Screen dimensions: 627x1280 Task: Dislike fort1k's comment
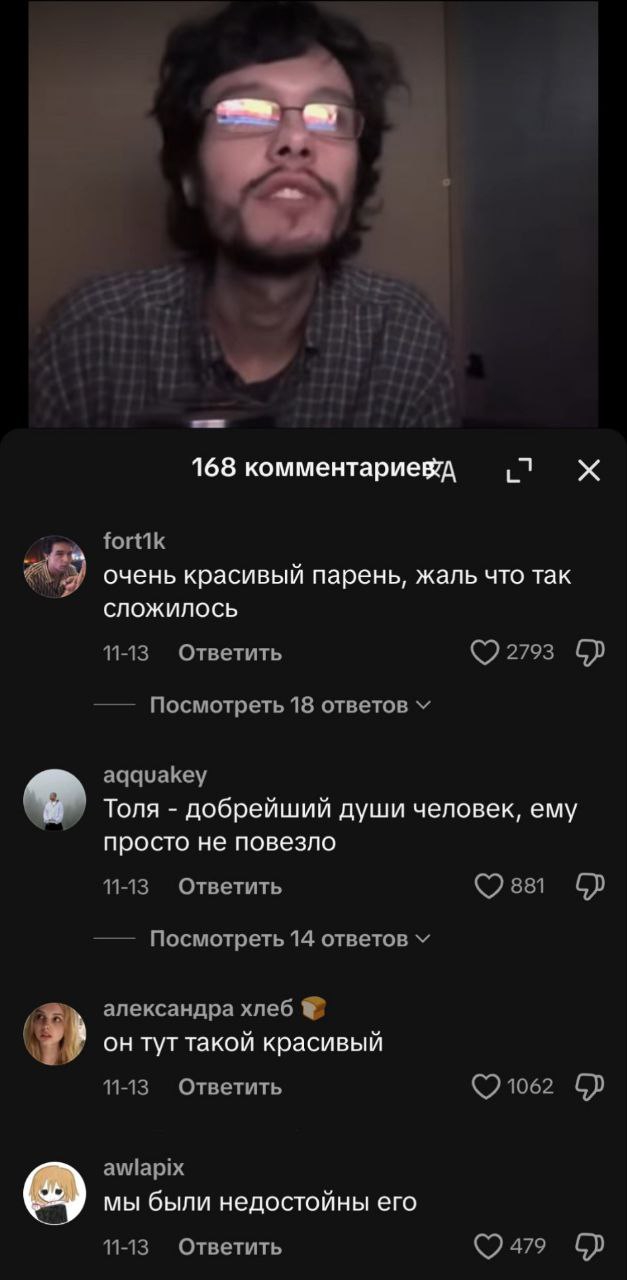pos(590,653)
